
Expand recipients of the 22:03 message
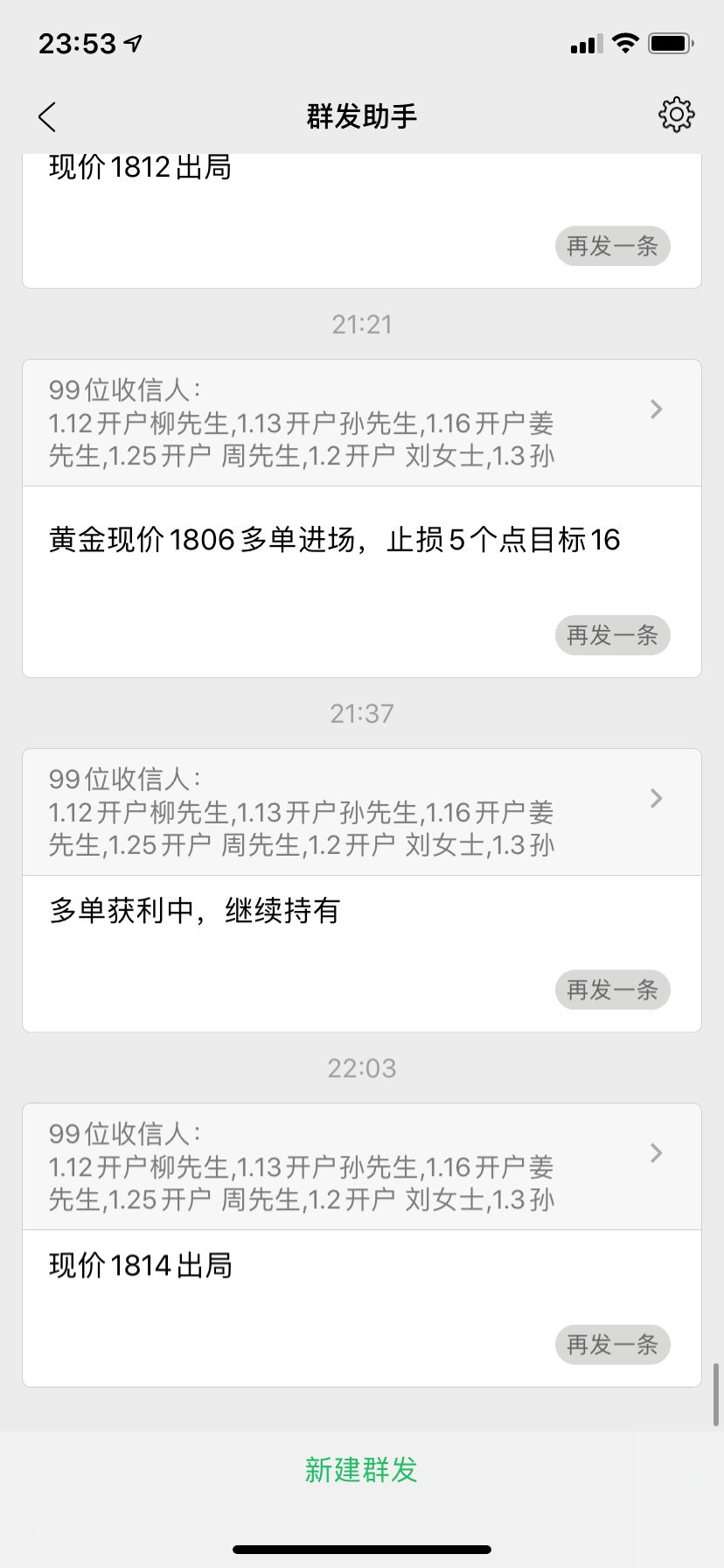[362, 1166]
